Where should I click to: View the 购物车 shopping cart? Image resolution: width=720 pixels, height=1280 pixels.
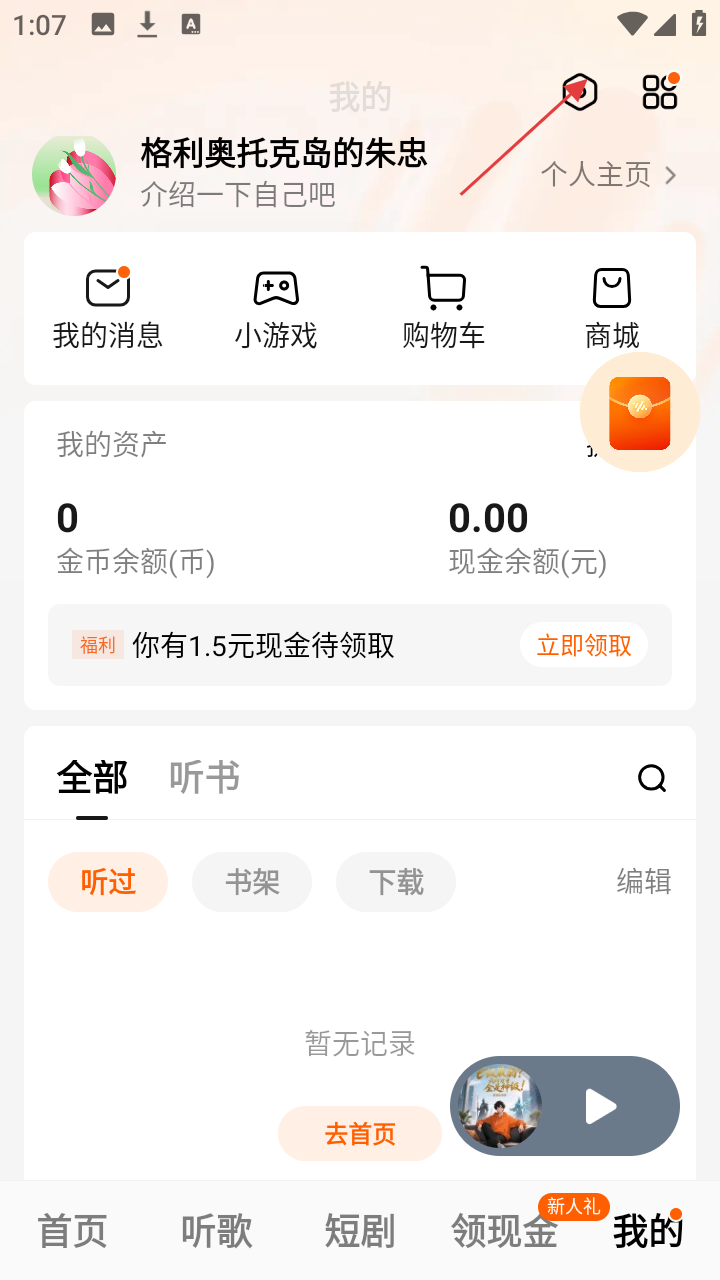tap(444, 309)
